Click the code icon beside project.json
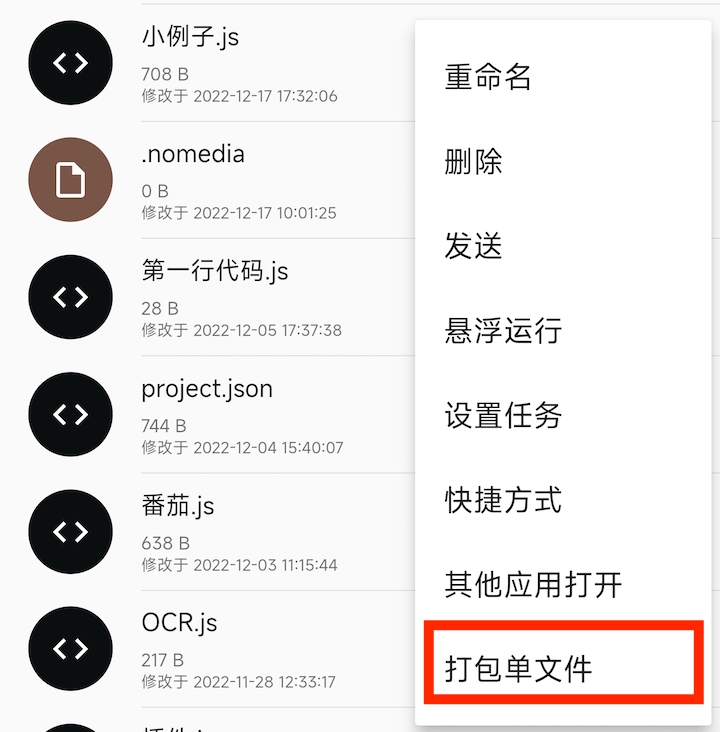This screenshot has width=720, height=732. [x=70, y=414]
